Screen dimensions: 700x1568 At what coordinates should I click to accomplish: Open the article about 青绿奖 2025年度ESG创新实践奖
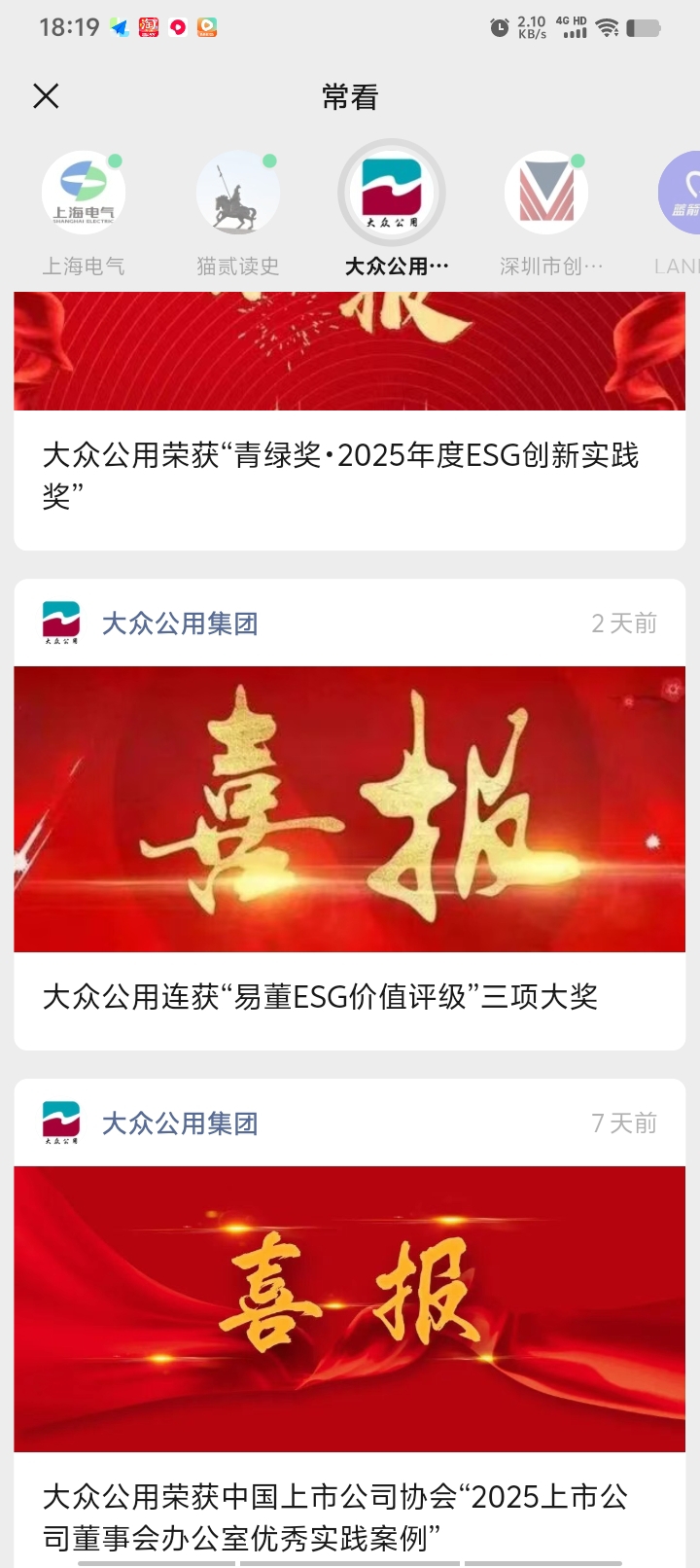(x=340, y=475)
